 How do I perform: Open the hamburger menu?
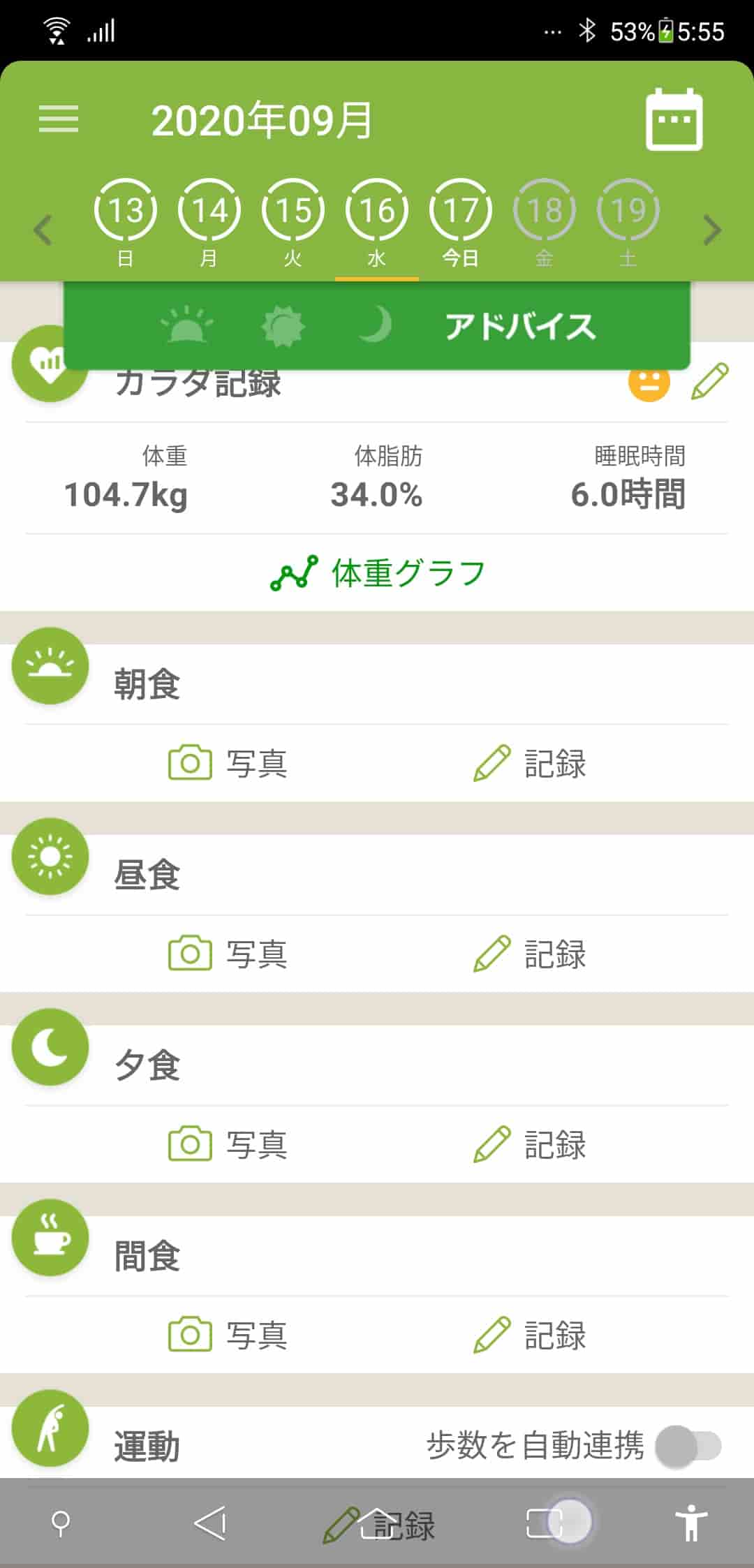pos(59,119)
